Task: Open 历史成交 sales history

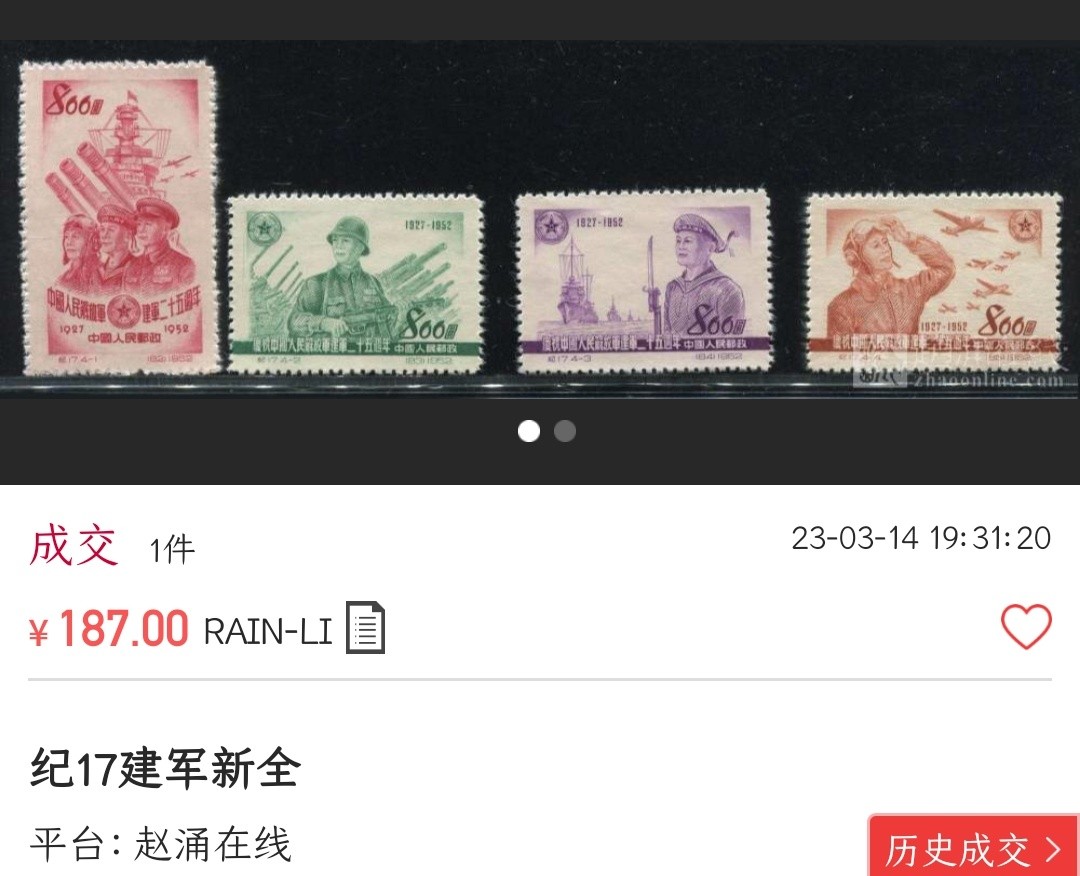Action: 973,849
